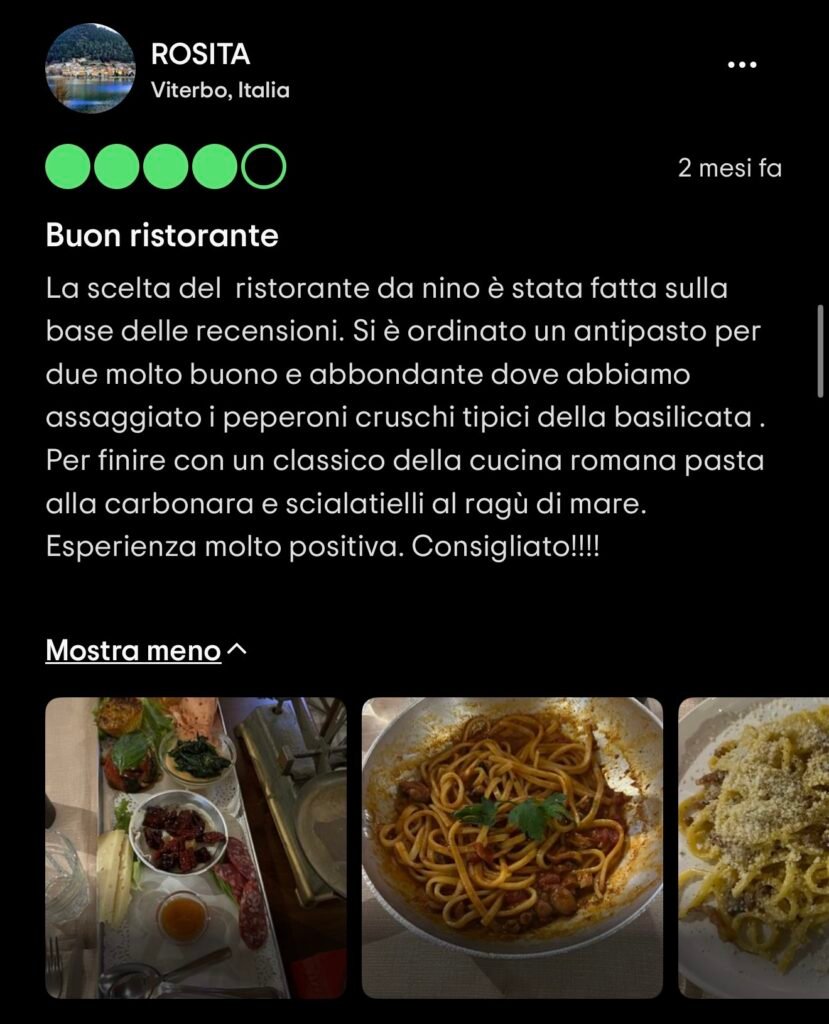Tap the reviewer name ROSITA
829x1024 pixels.
tap(200, 54)
